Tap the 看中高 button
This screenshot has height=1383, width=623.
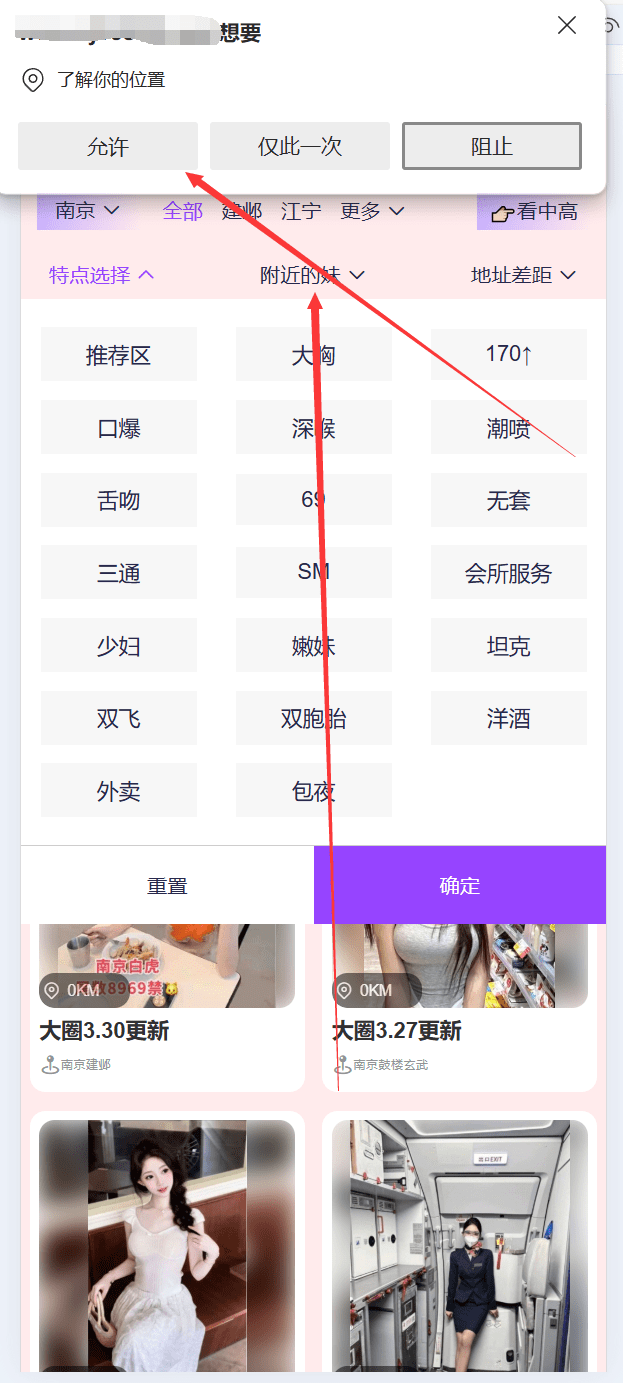[x=533, y=211]
